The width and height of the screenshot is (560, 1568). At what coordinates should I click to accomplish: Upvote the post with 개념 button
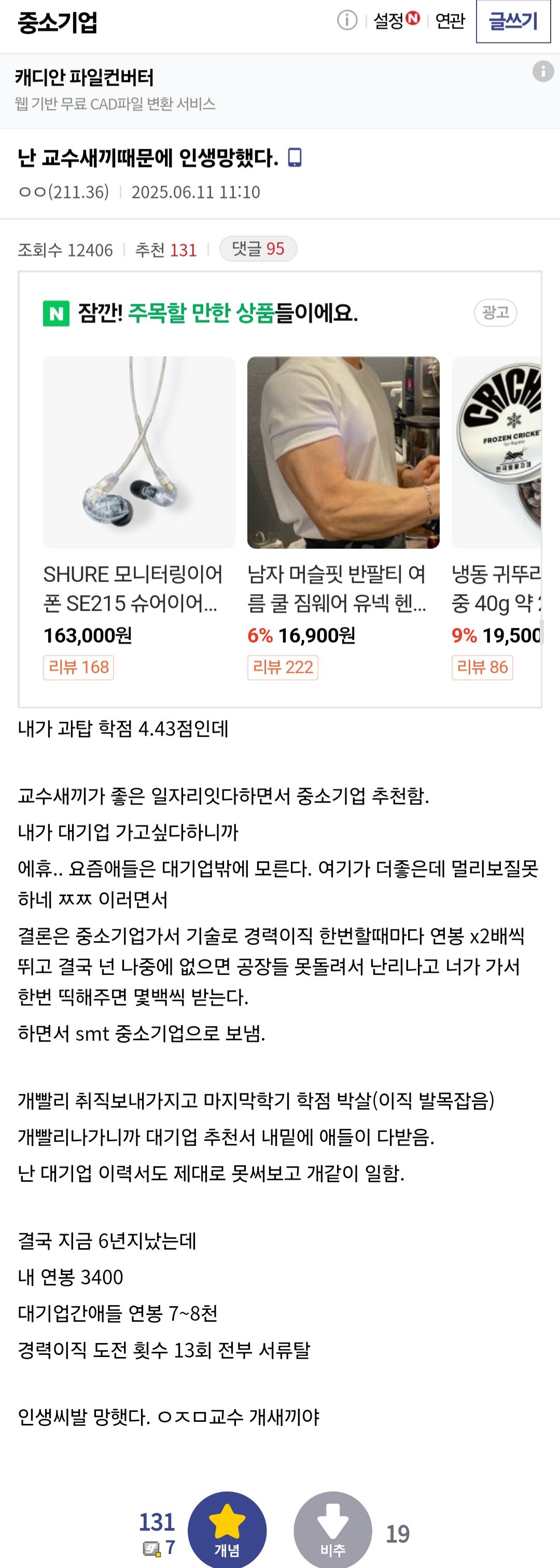coord(227,1529)
